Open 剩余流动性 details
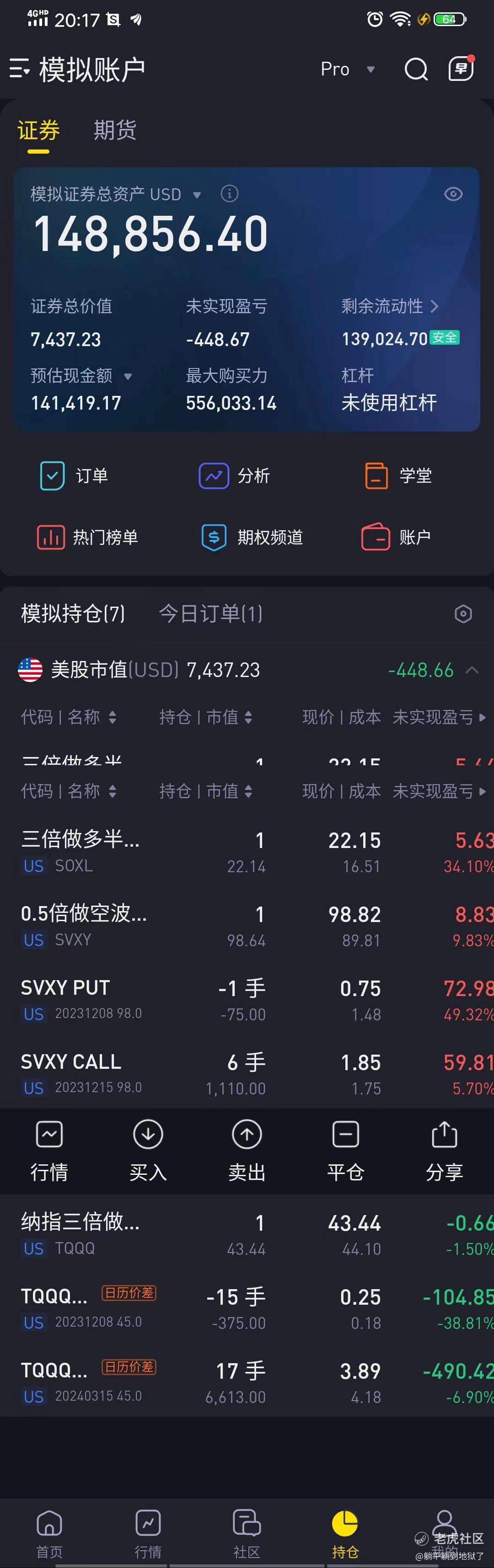Viewport: 494px width, 1568px height. click(390, 306)
